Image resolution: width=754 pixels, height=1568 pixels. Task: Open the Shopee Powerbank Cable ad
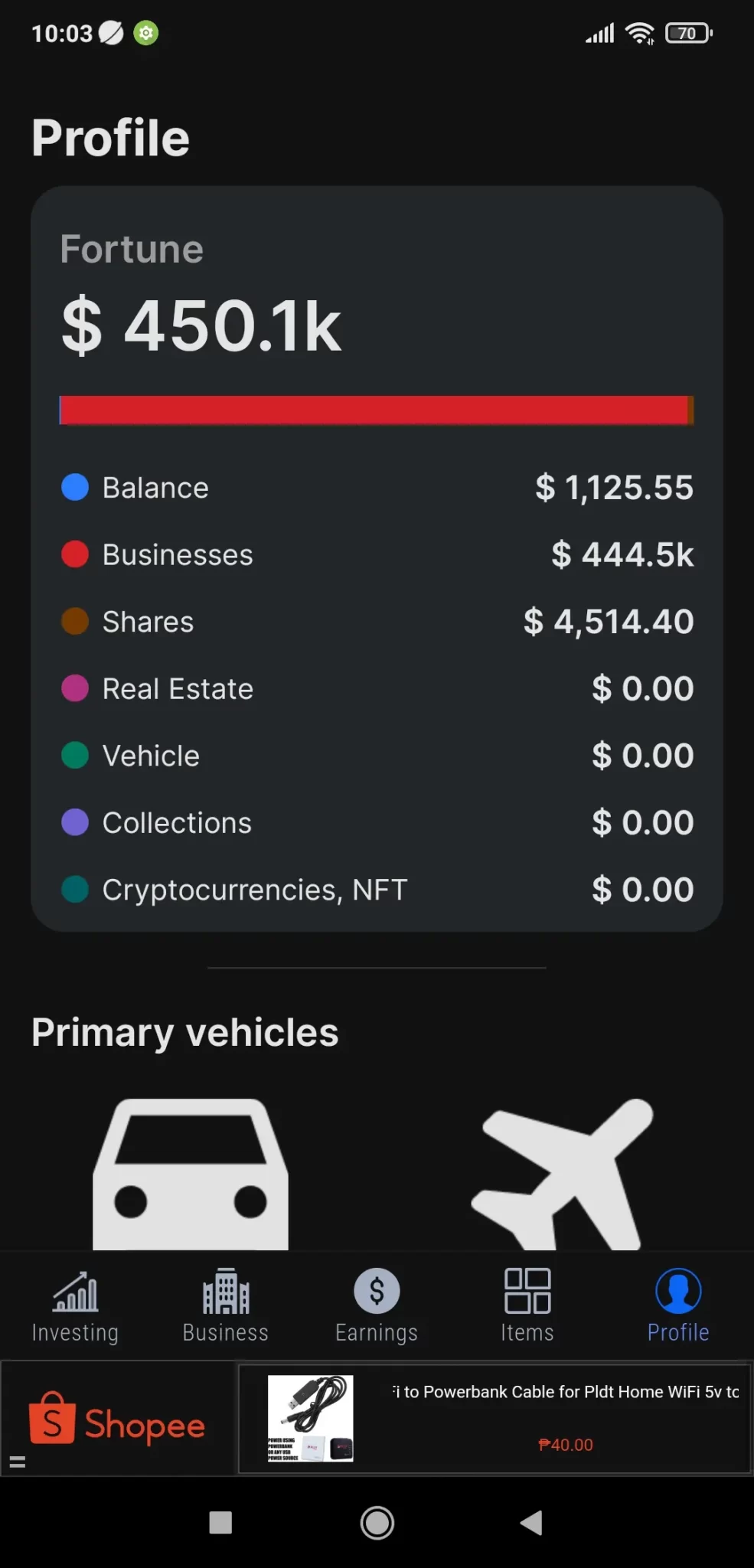point(494,1419)
